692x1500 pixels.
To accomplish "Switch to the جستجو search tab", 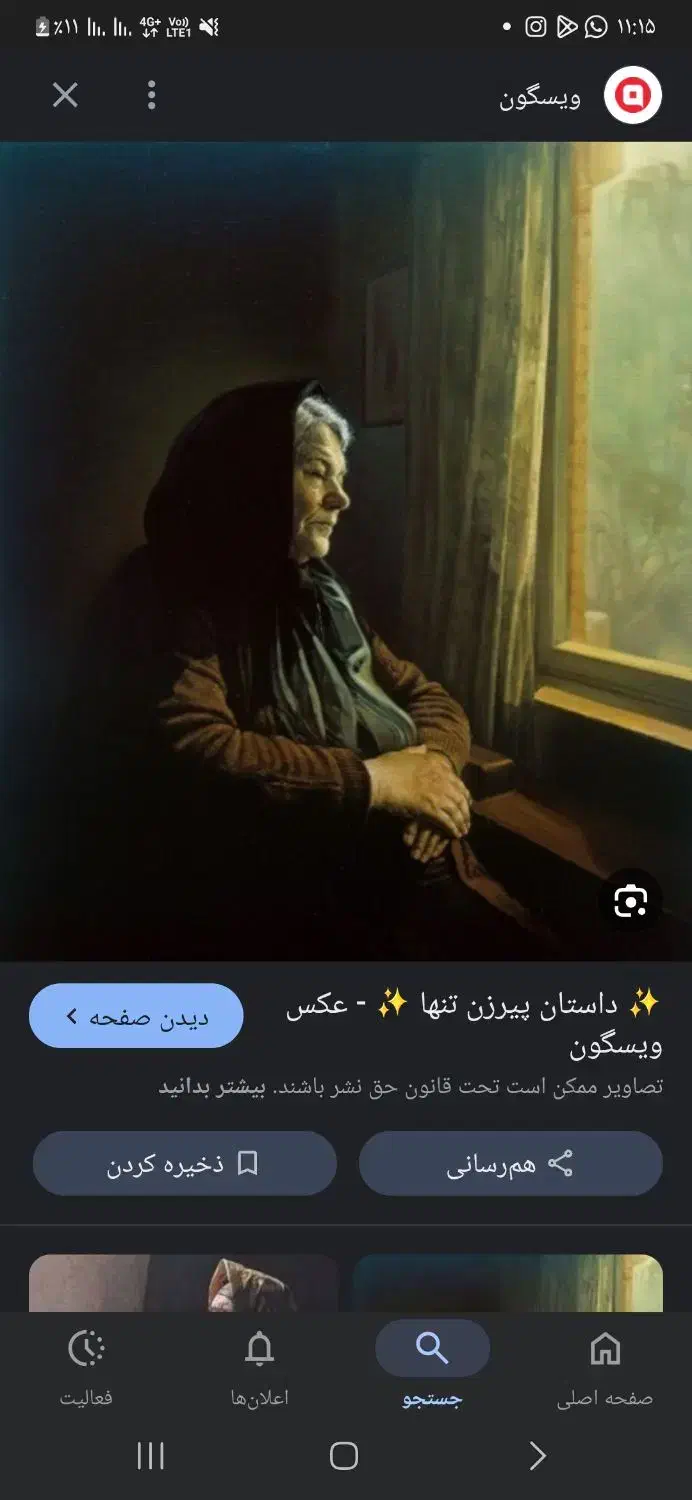I will [432, 1366].
